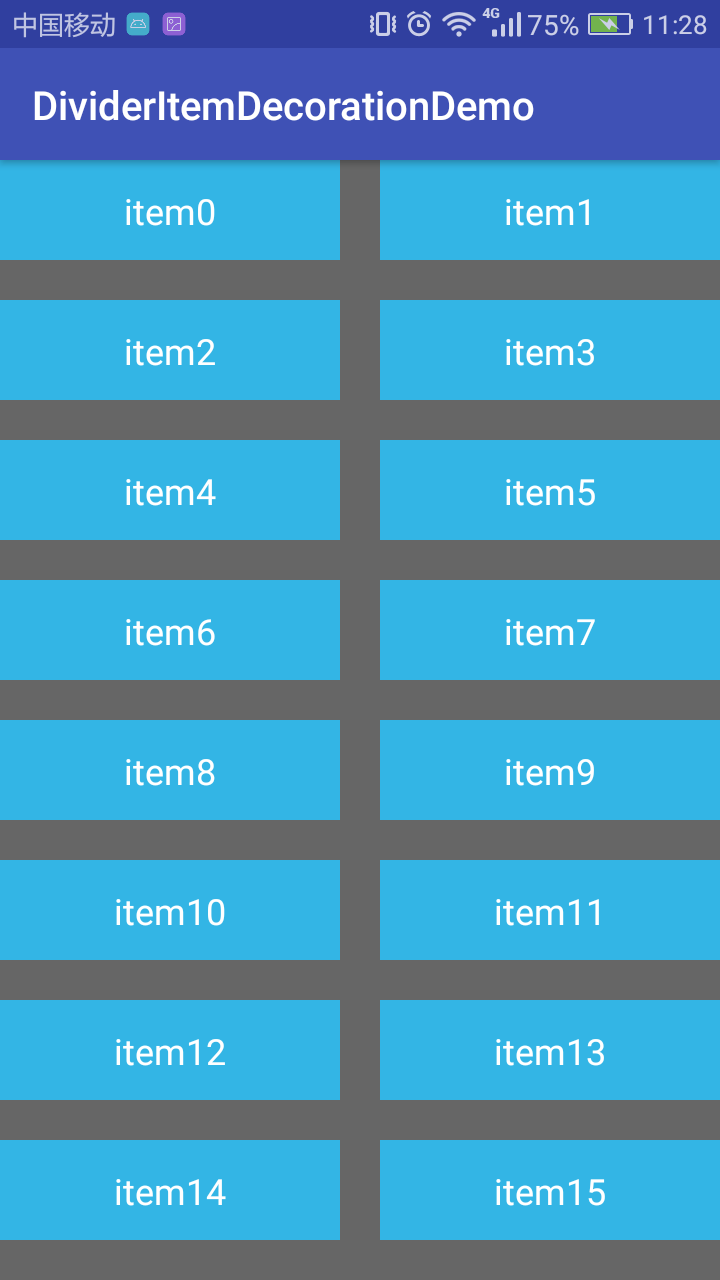720x1280 pixels.
Task: Open the item6 tile
Action: click(170, 630)
